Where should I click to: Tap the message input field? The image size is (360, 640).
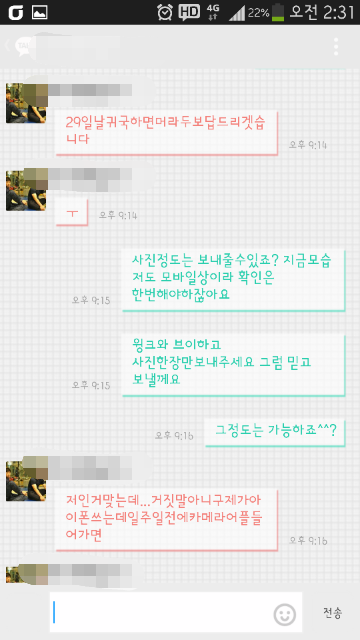click(161, 612)
